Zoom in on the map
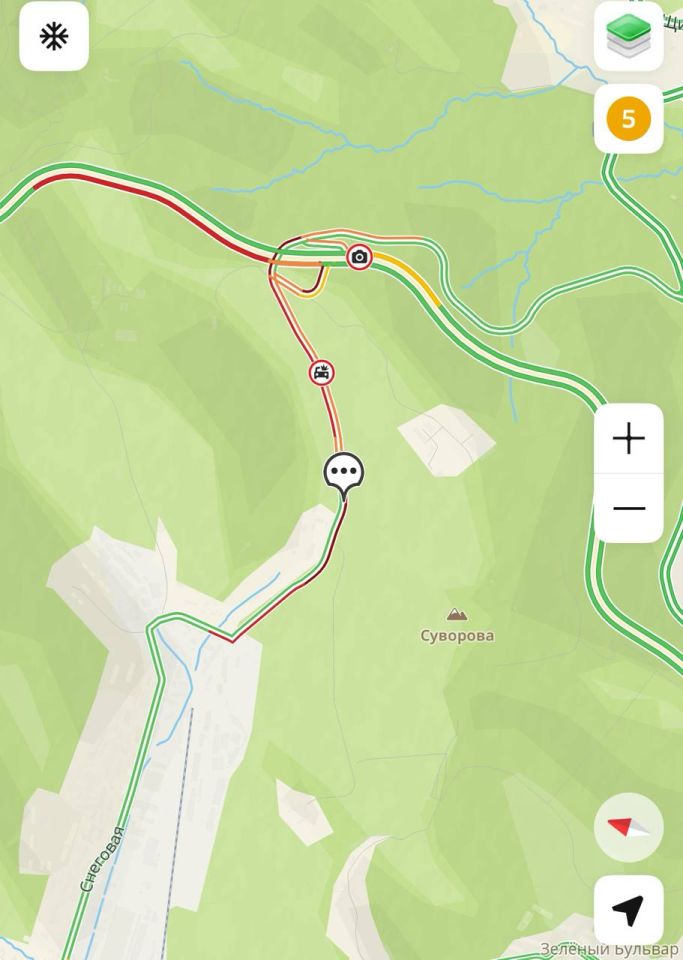 click(x=628, y=439)
